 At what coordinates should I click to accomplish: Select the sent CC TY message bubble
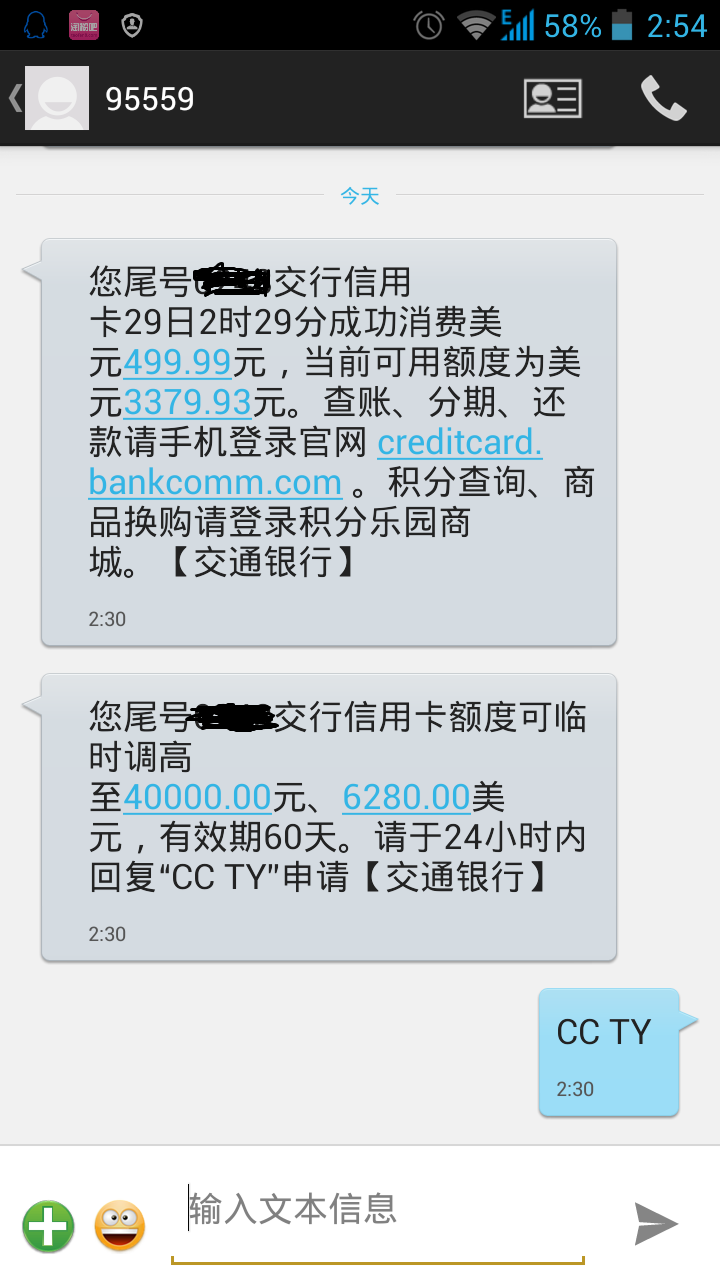pos(608,1050)
